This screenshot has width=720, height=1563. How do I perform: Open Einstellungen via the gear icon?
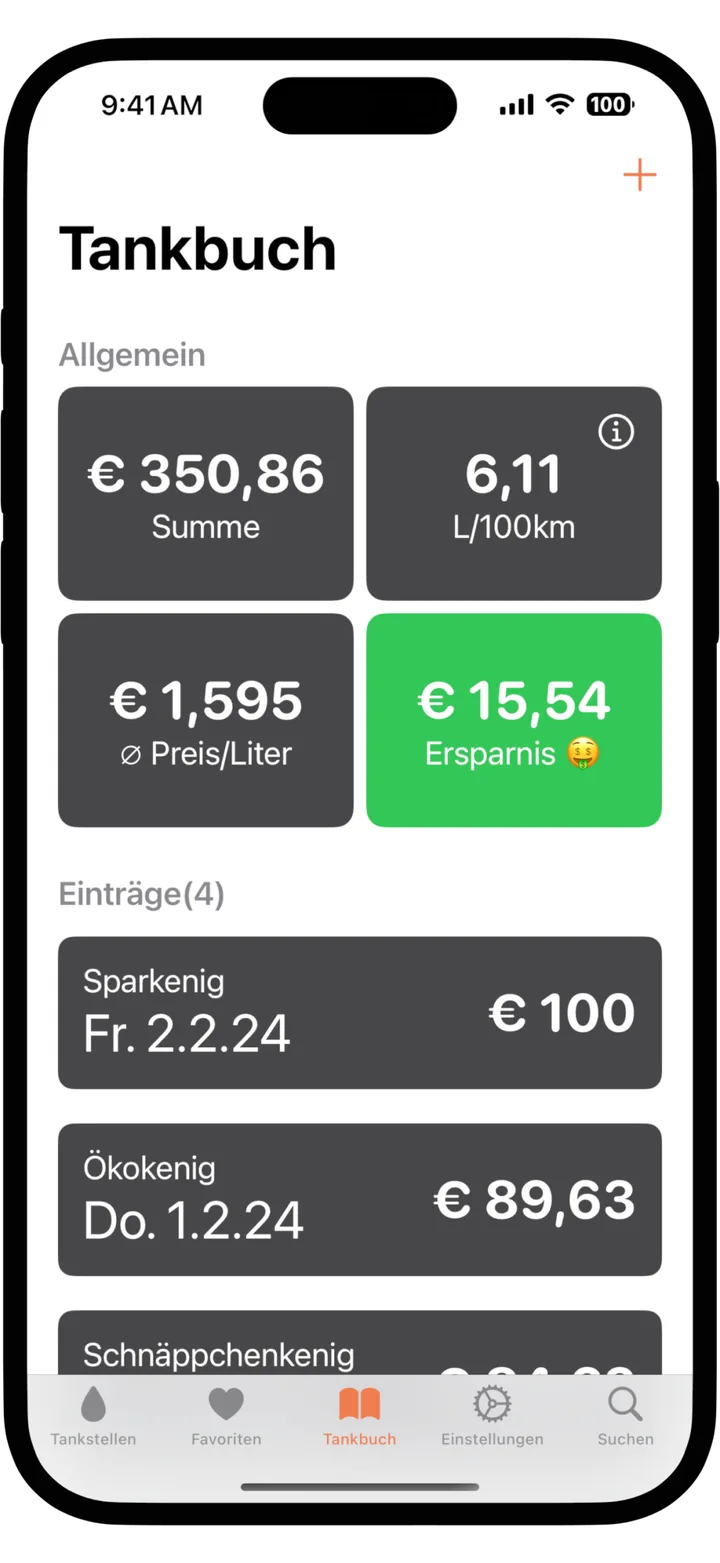pos(492,1404)
